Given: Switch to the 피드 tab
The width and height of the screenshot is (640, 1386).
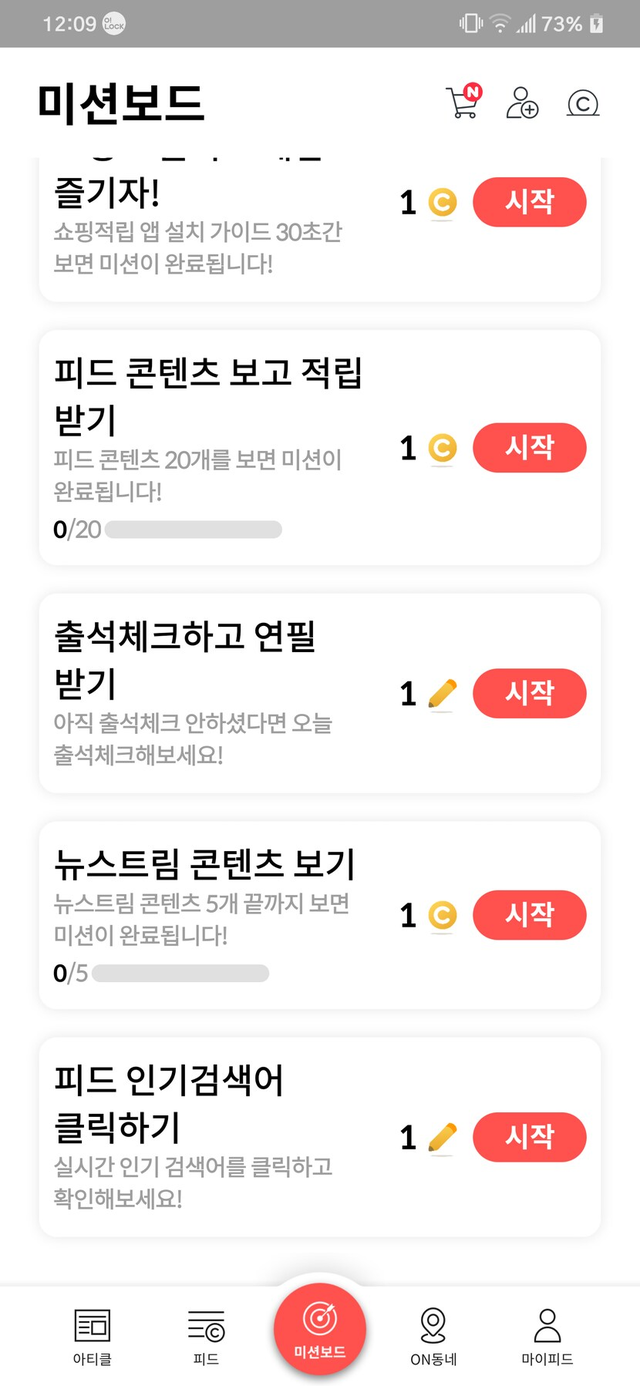Looking at the screenshot, I should click(x=206, y=1337).
